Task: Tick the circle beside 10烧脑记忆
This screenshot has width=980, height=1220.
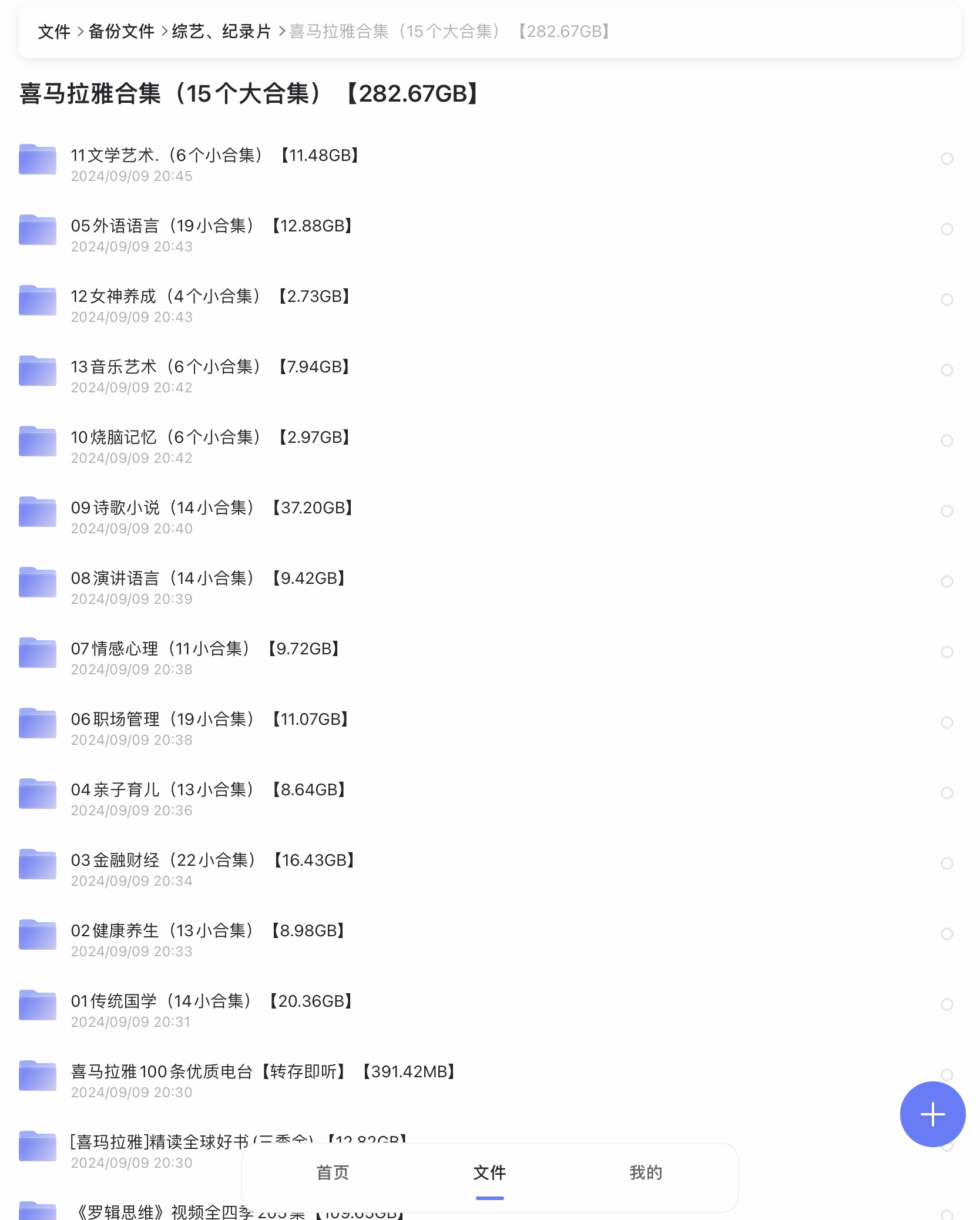Action: (947, 441)
